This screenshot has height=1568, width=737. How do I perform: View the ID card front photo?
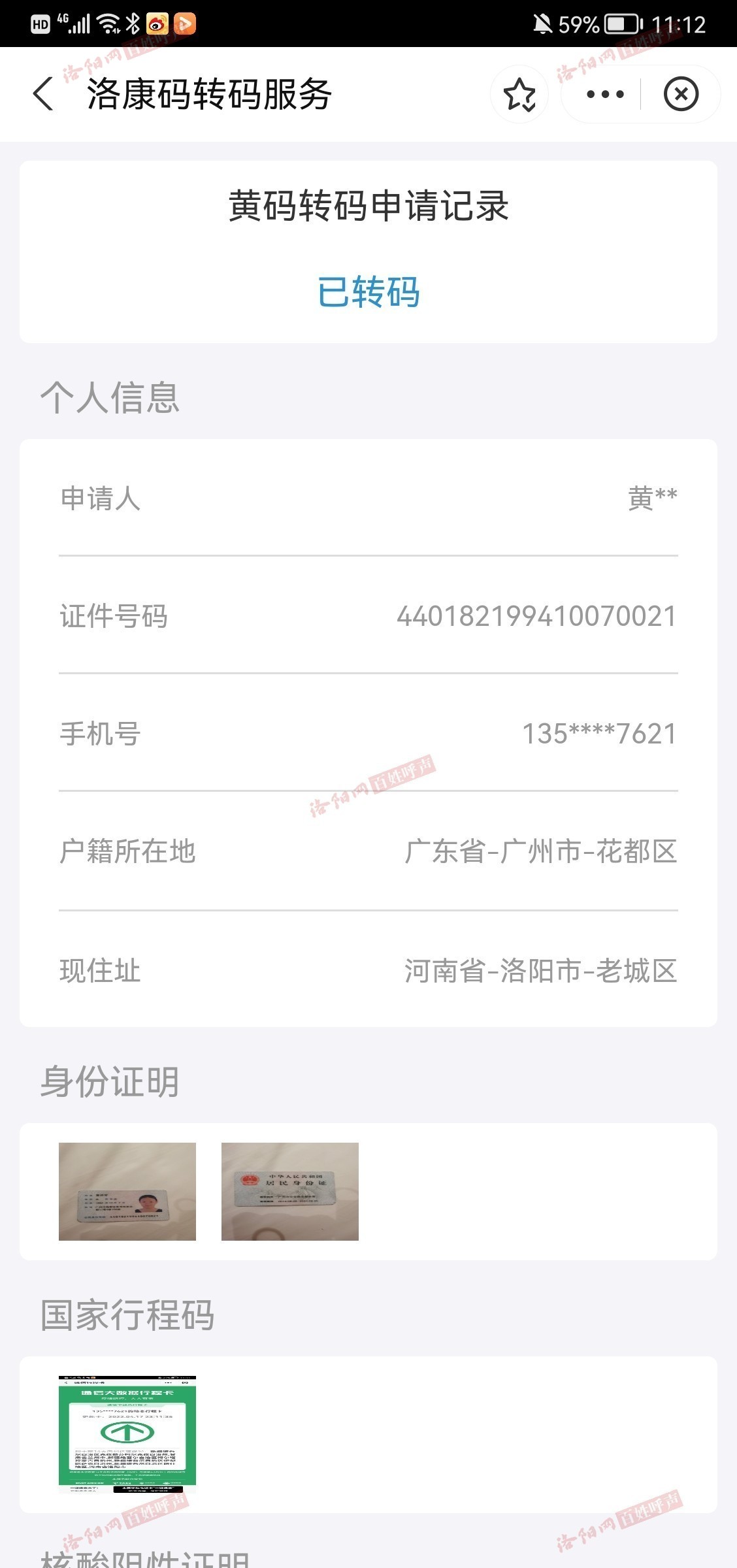coord(127,1191)
